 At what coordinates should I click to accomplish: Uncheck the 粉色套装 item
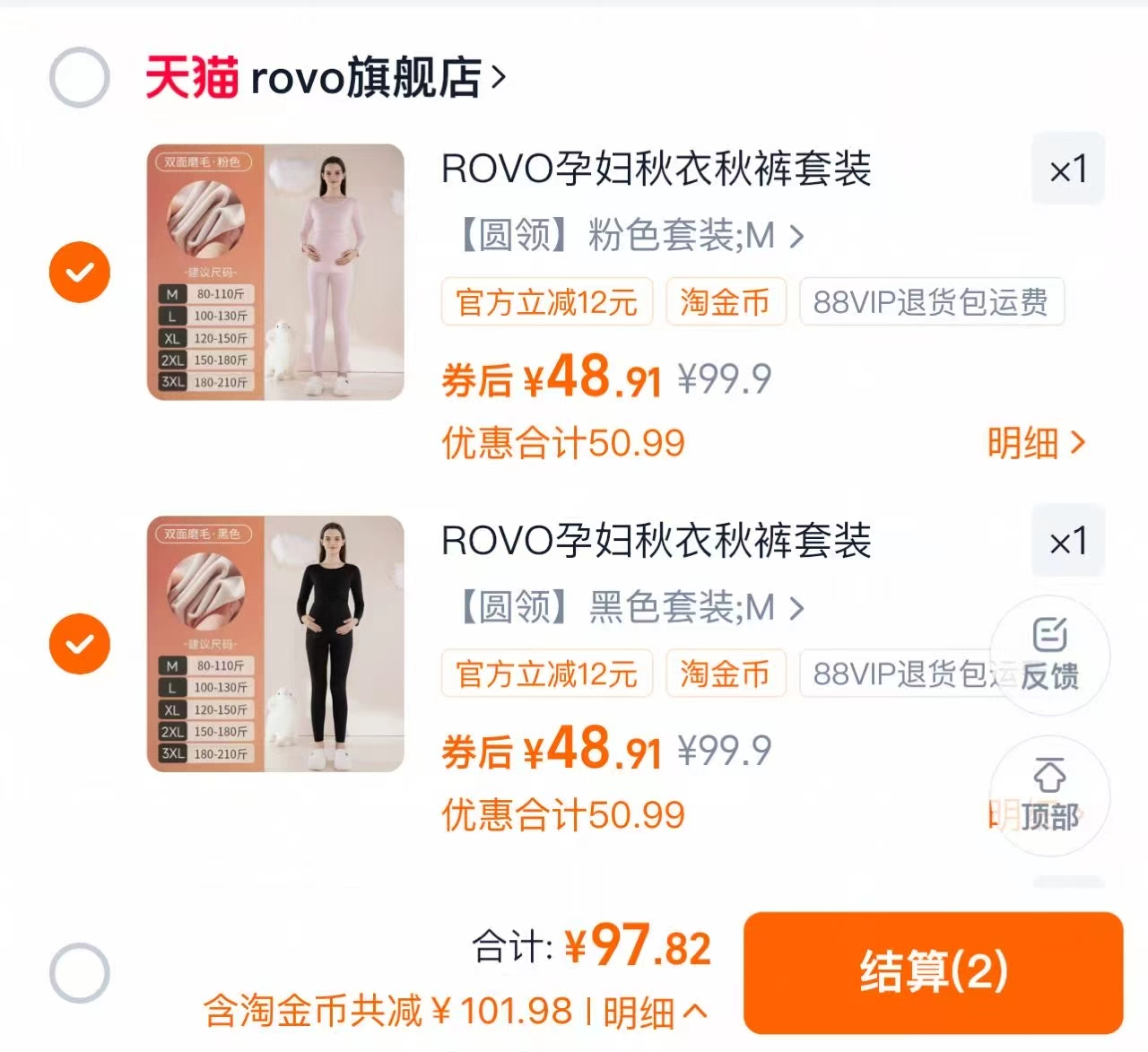point(79,272)
